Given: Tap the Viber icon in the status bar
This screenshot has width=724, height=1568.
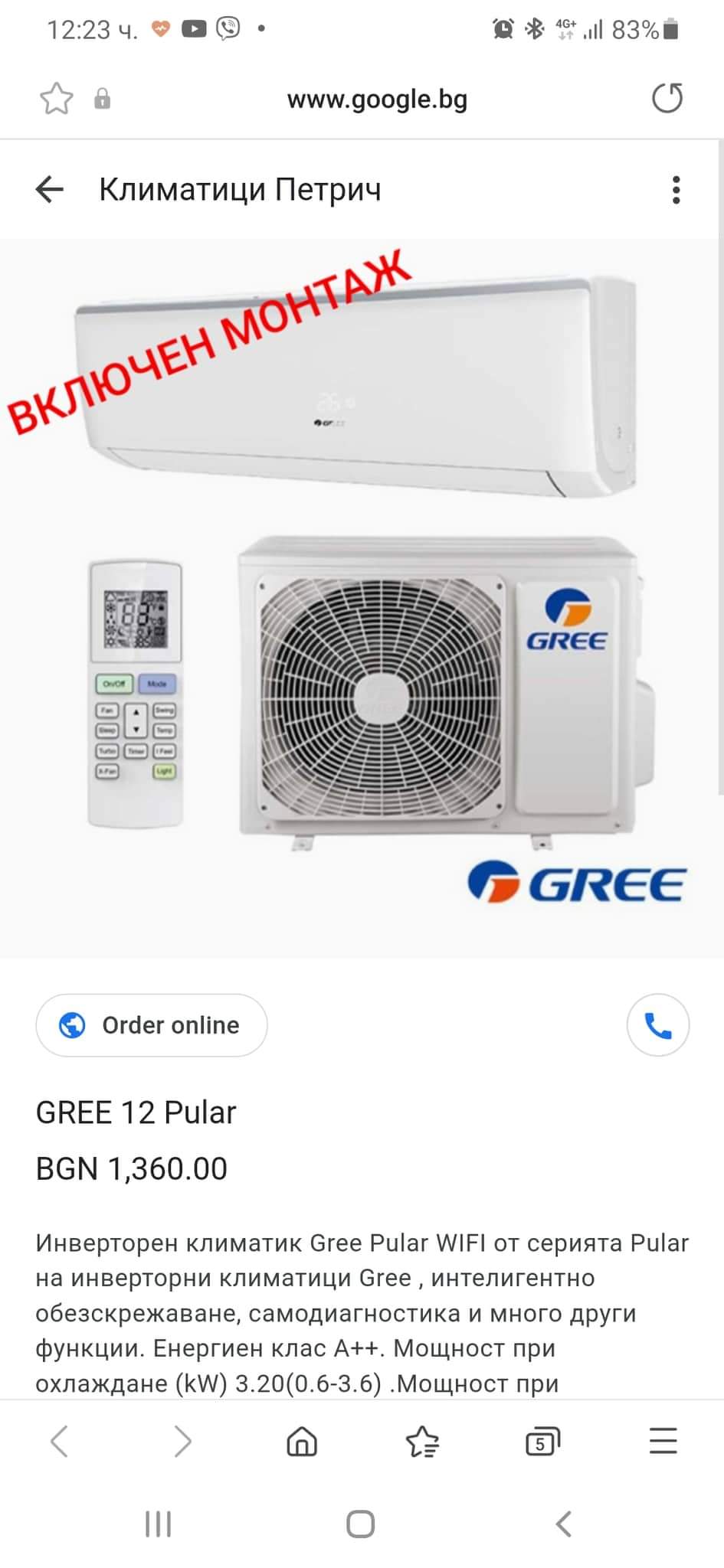Looking at the screenshot, I should 226,28.
